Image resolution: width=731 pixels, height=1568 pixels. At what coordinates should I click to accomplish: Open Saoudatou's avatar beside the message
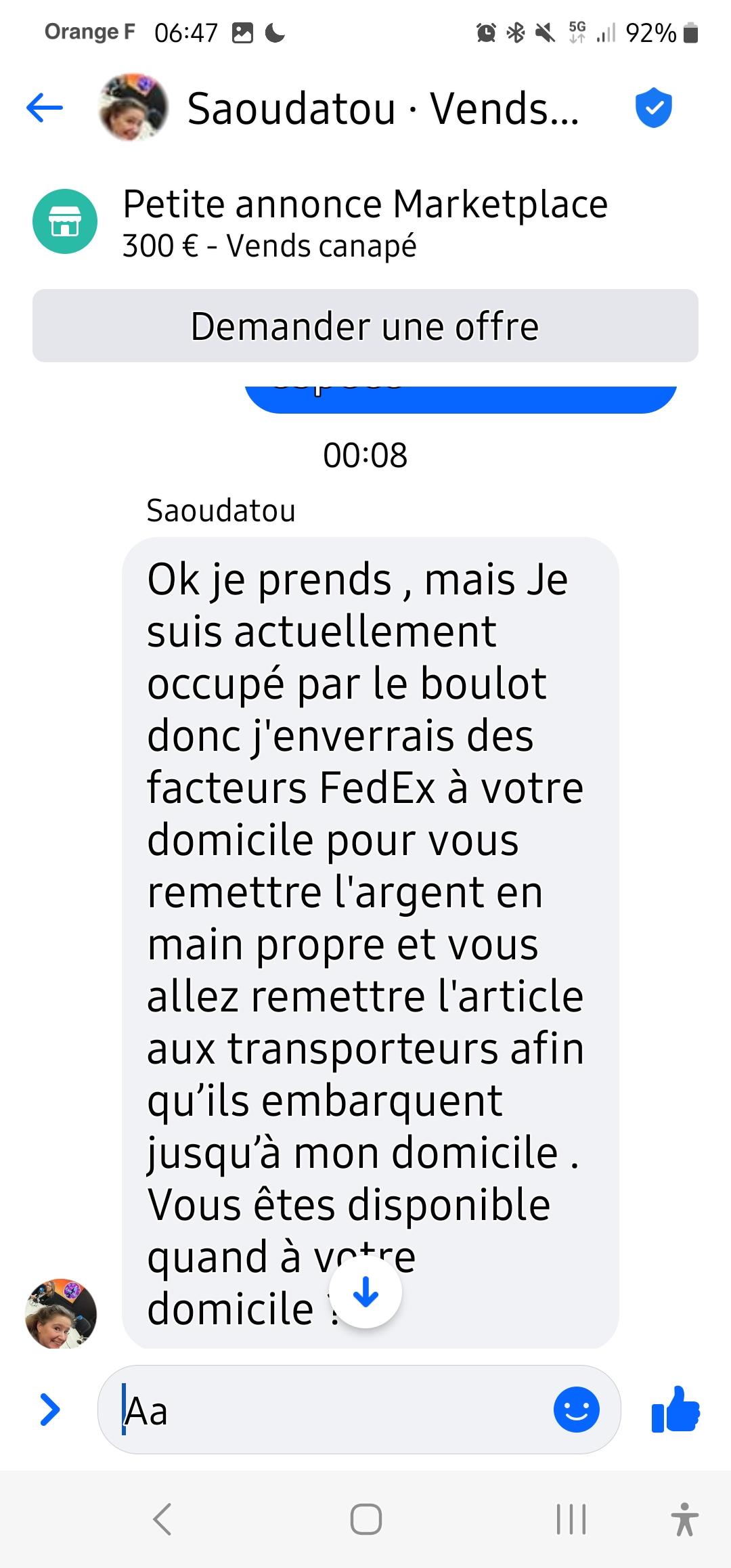61,1313
